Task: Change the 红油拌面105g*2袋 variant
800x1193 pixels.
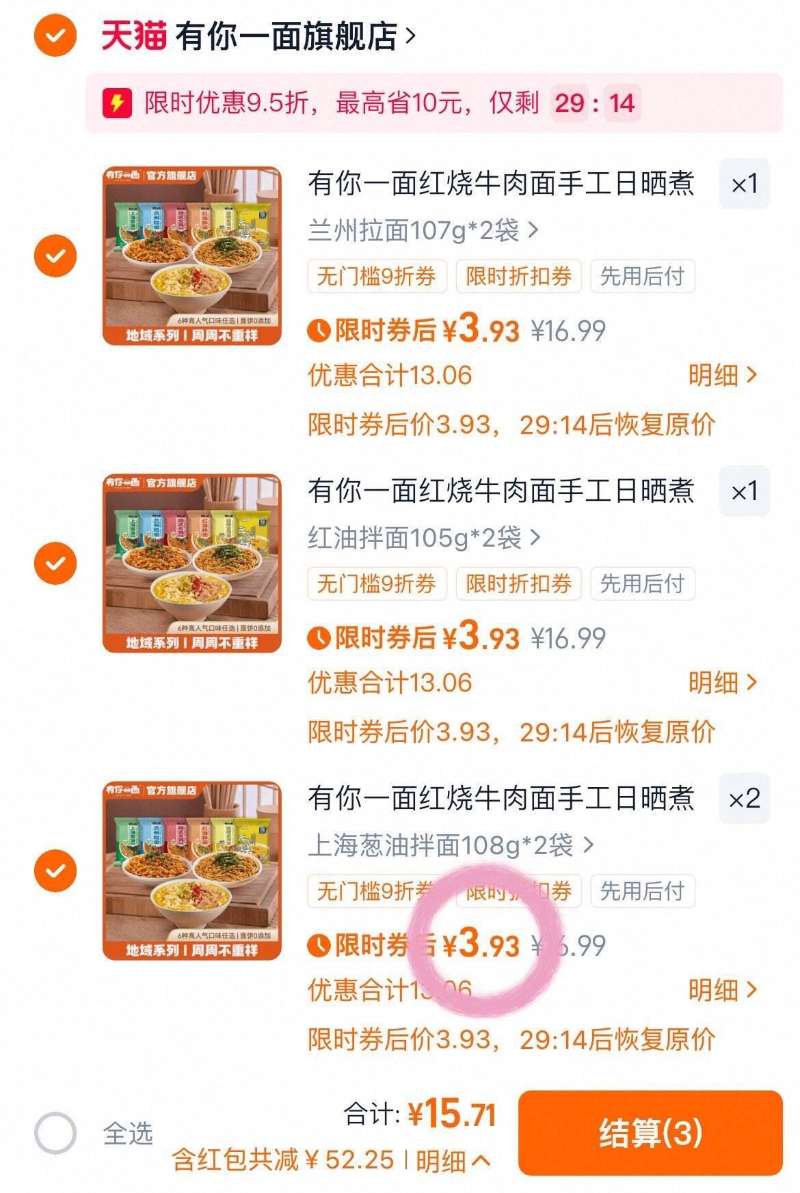Action: click(x=423, y=538)
